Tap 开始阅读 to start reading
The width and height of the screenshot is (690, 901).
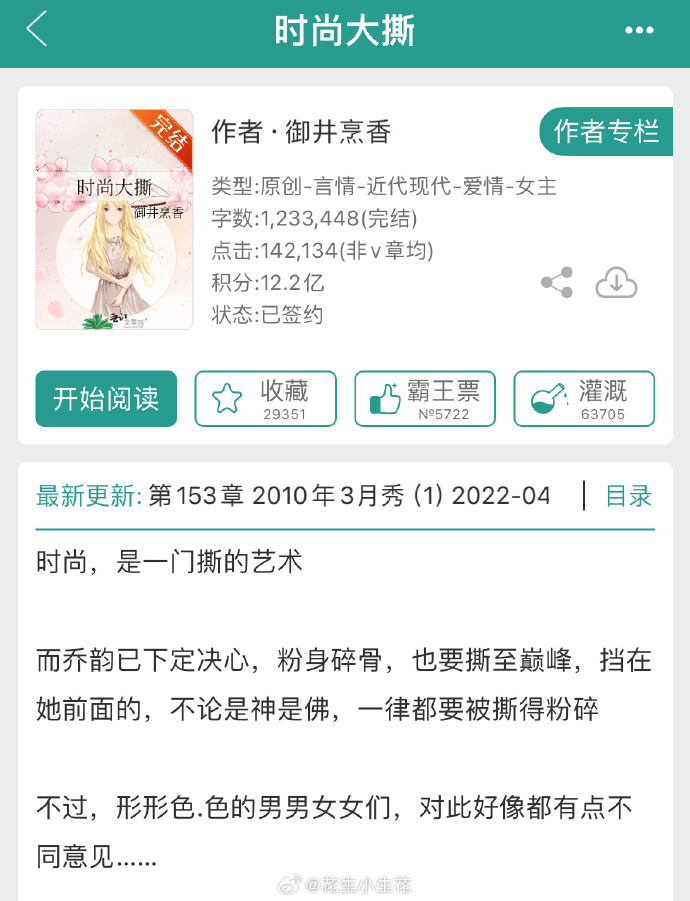point(106,399)
